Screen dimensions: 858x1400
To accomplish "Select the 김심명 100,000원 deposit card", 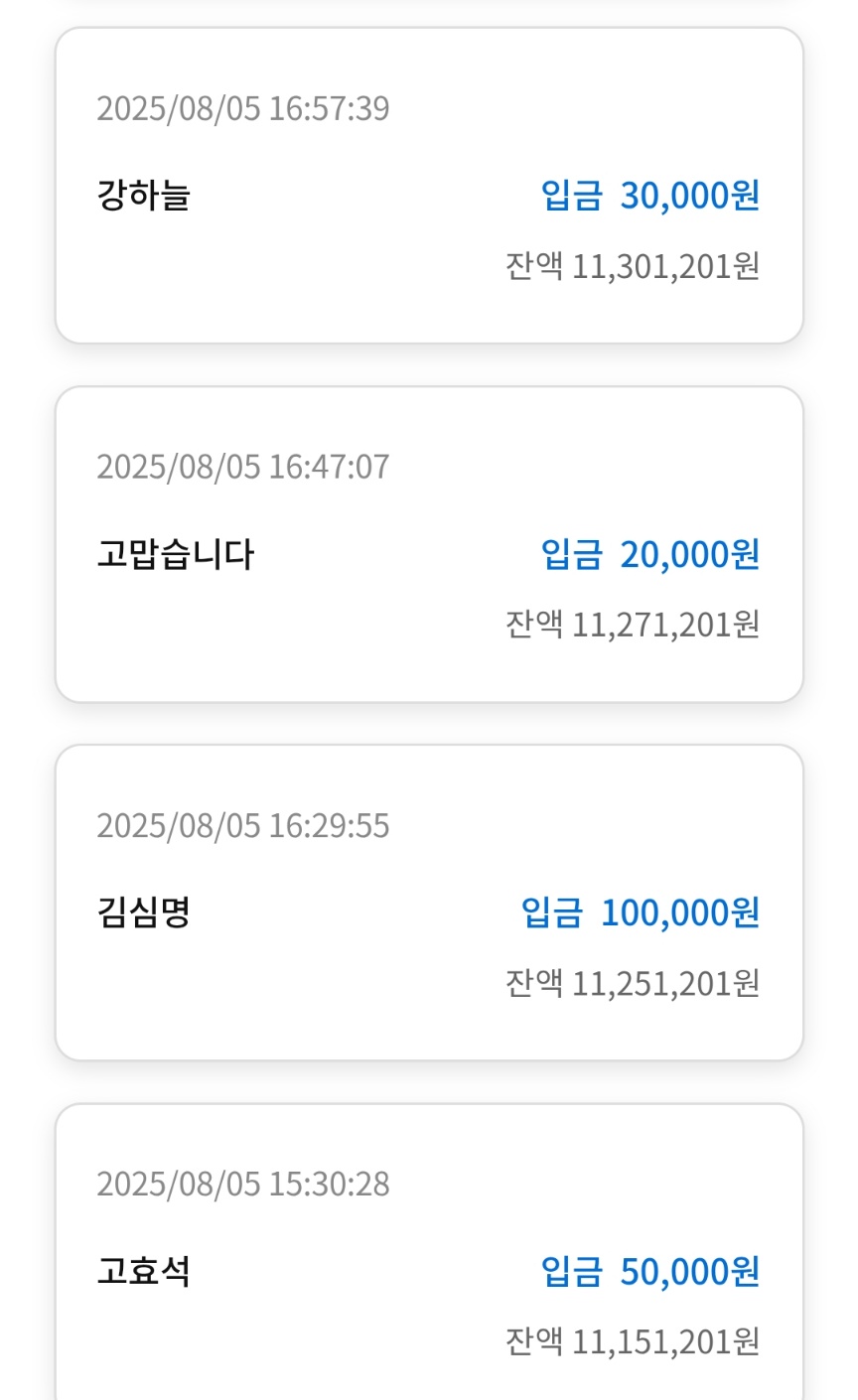I will coord(429,904).
